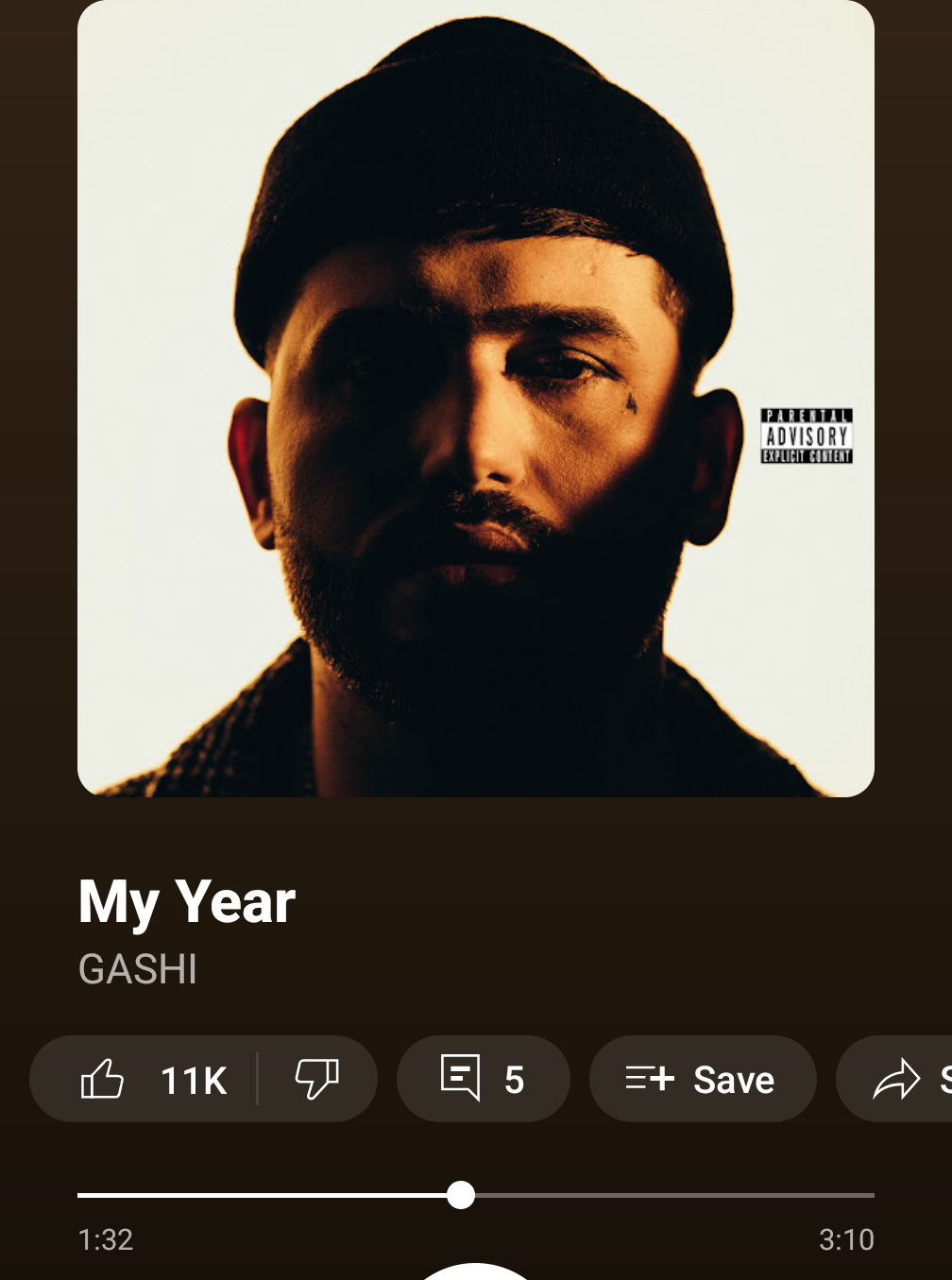Image resolution: width=952 pixels, height=1280 pixels.
Task: Tap the play/pause button
Action: (x=475, y=1271)
